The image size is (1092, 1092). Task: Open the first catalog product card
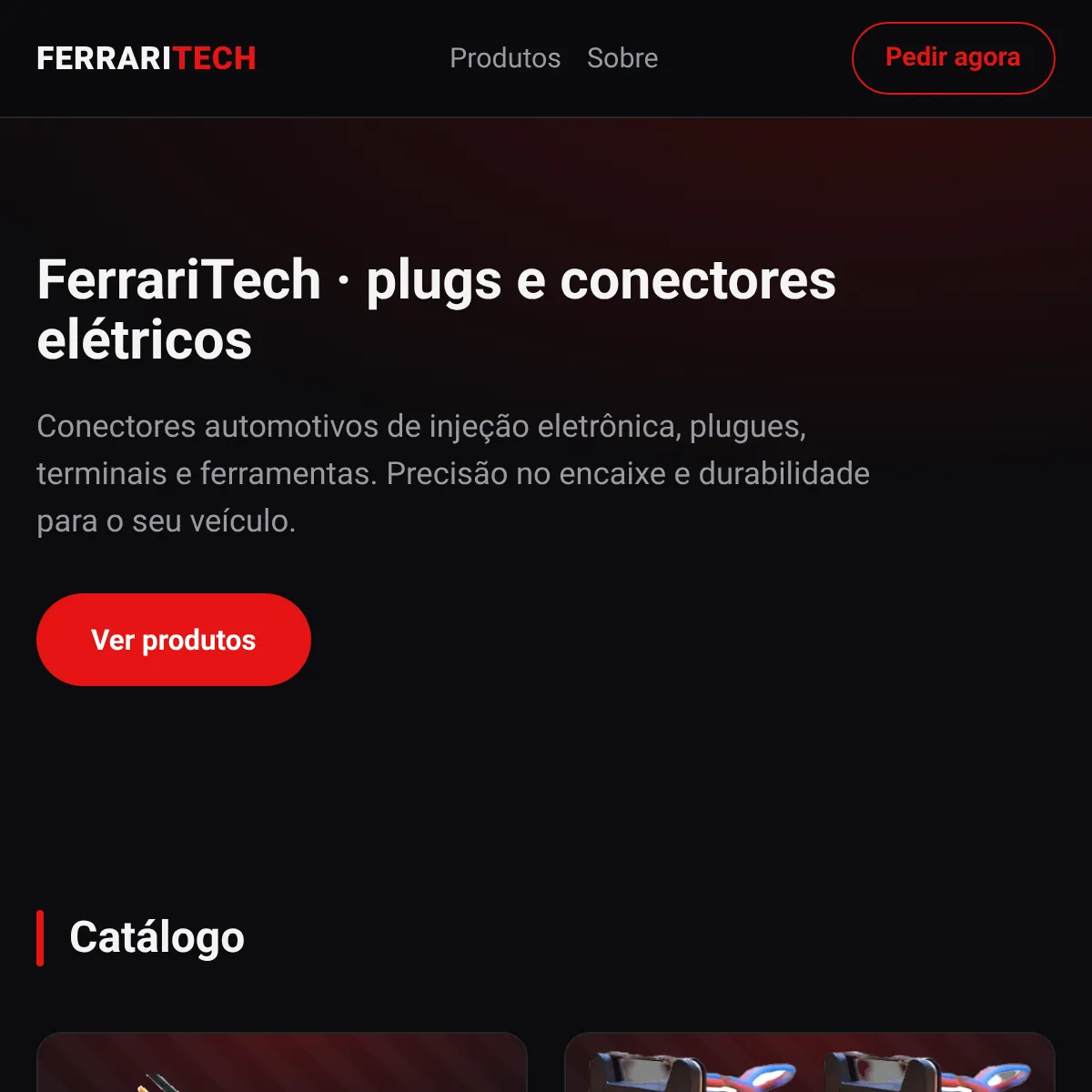[282, 1062]
